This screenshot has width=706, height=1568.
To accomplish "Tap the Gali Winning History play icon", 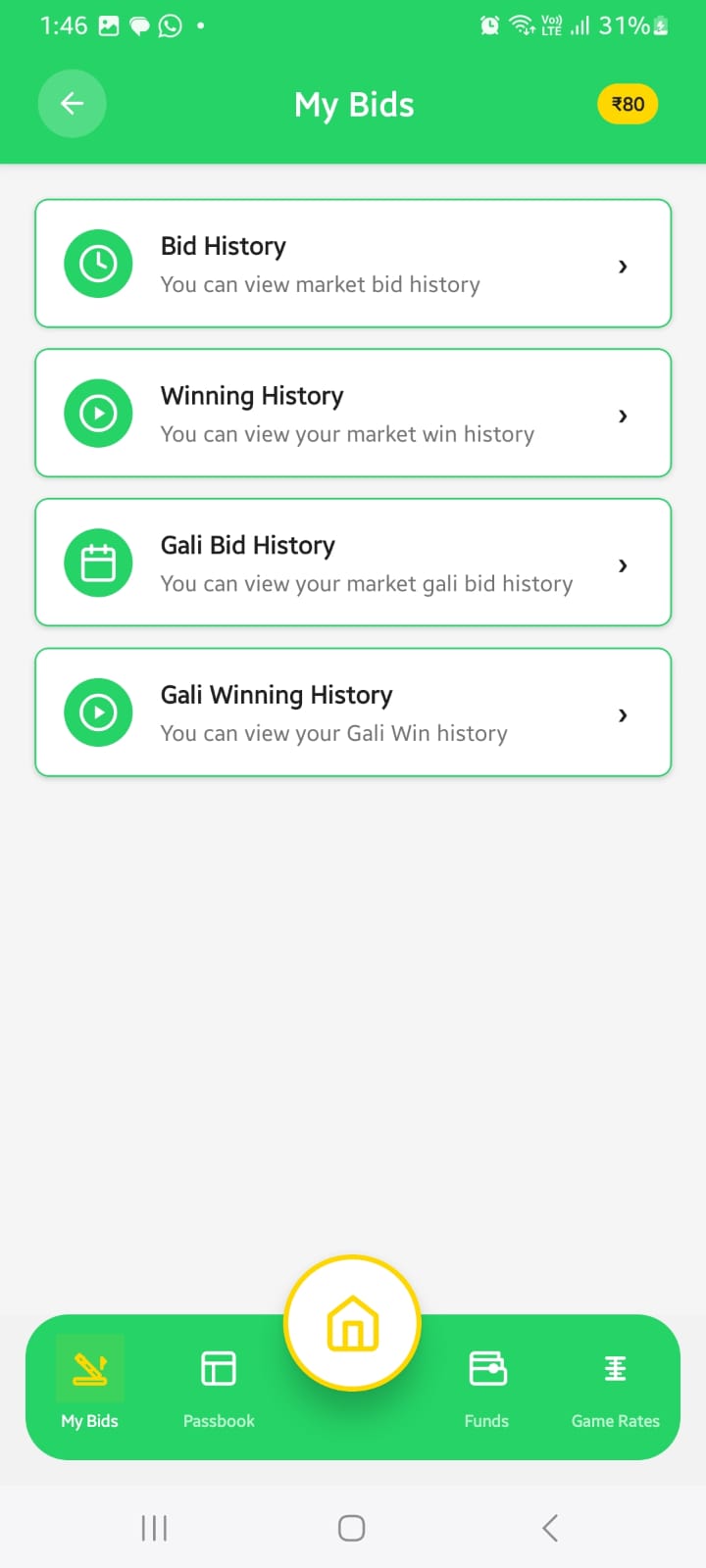I will [98, 711].
